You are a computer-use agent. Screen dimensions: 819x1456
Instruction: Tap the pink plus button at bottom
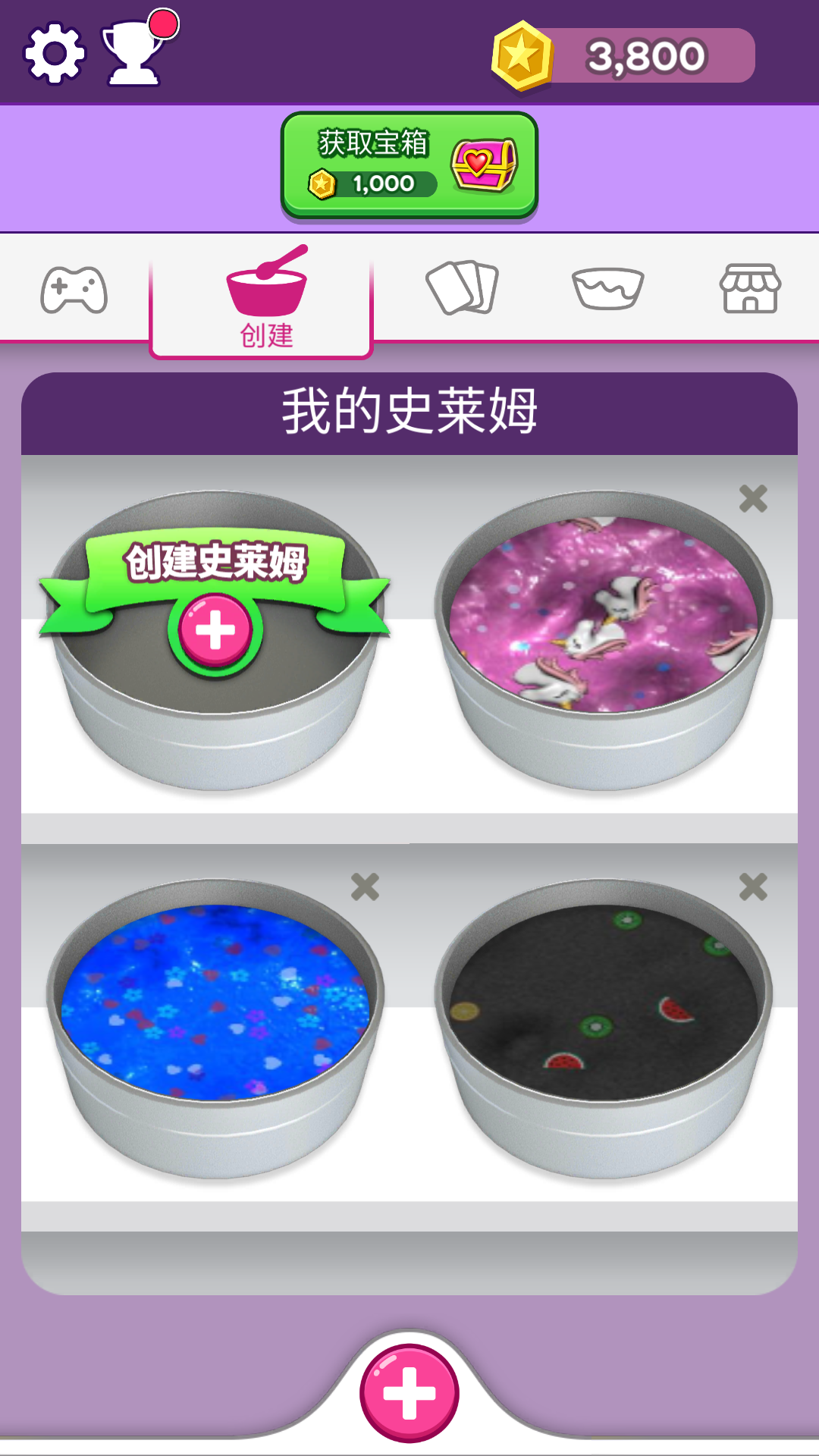pos(409,1393)
